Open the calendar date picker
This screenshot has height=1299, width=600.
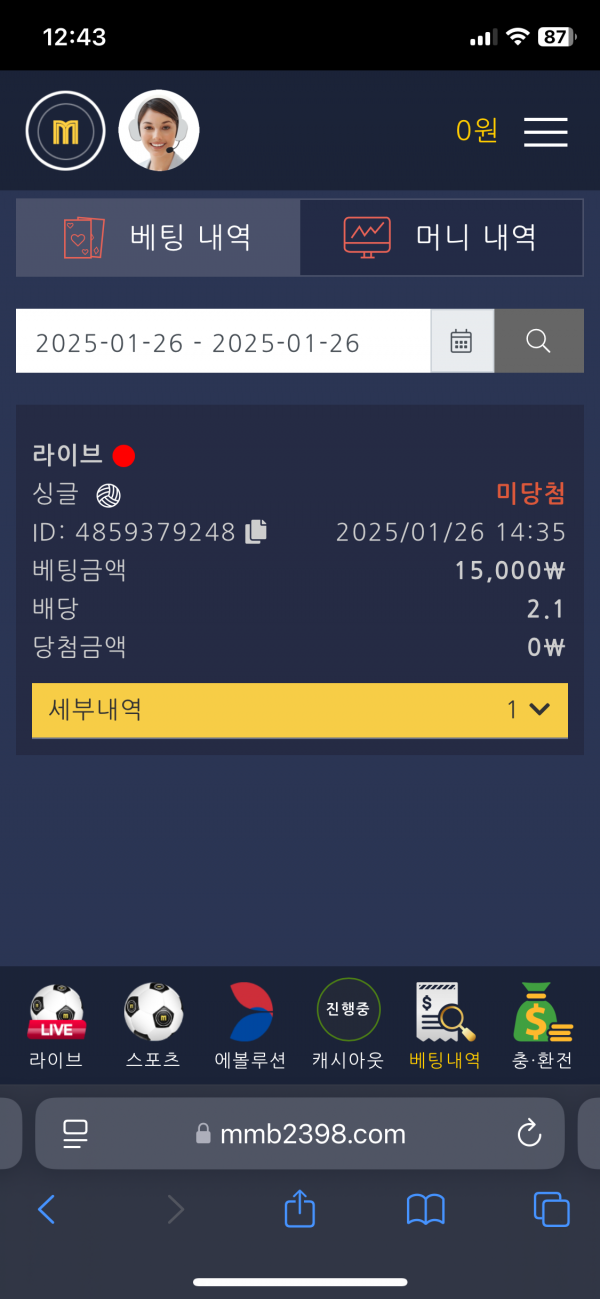(461, 342)
